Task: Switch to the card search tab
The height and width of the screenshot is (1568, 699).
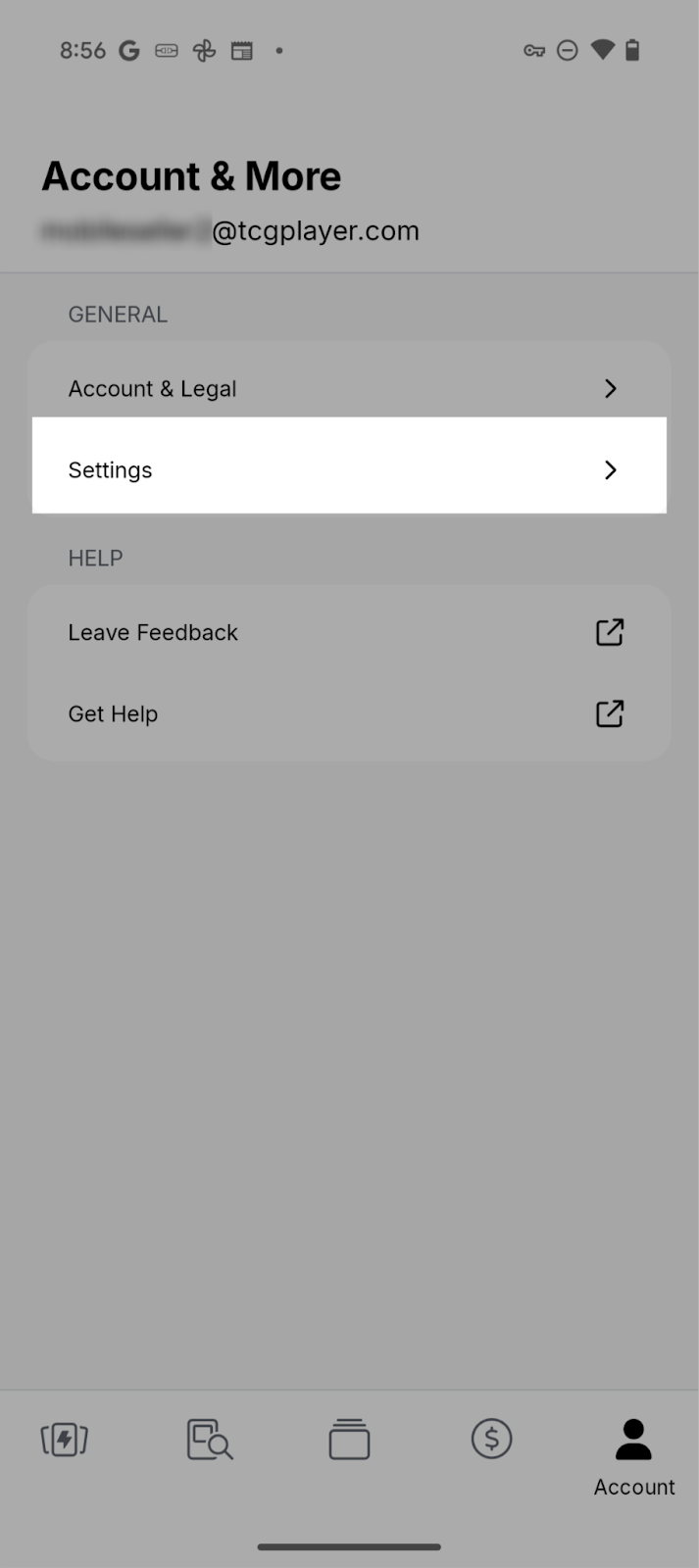Action: pyautogui.click(x=209, y=1440)
